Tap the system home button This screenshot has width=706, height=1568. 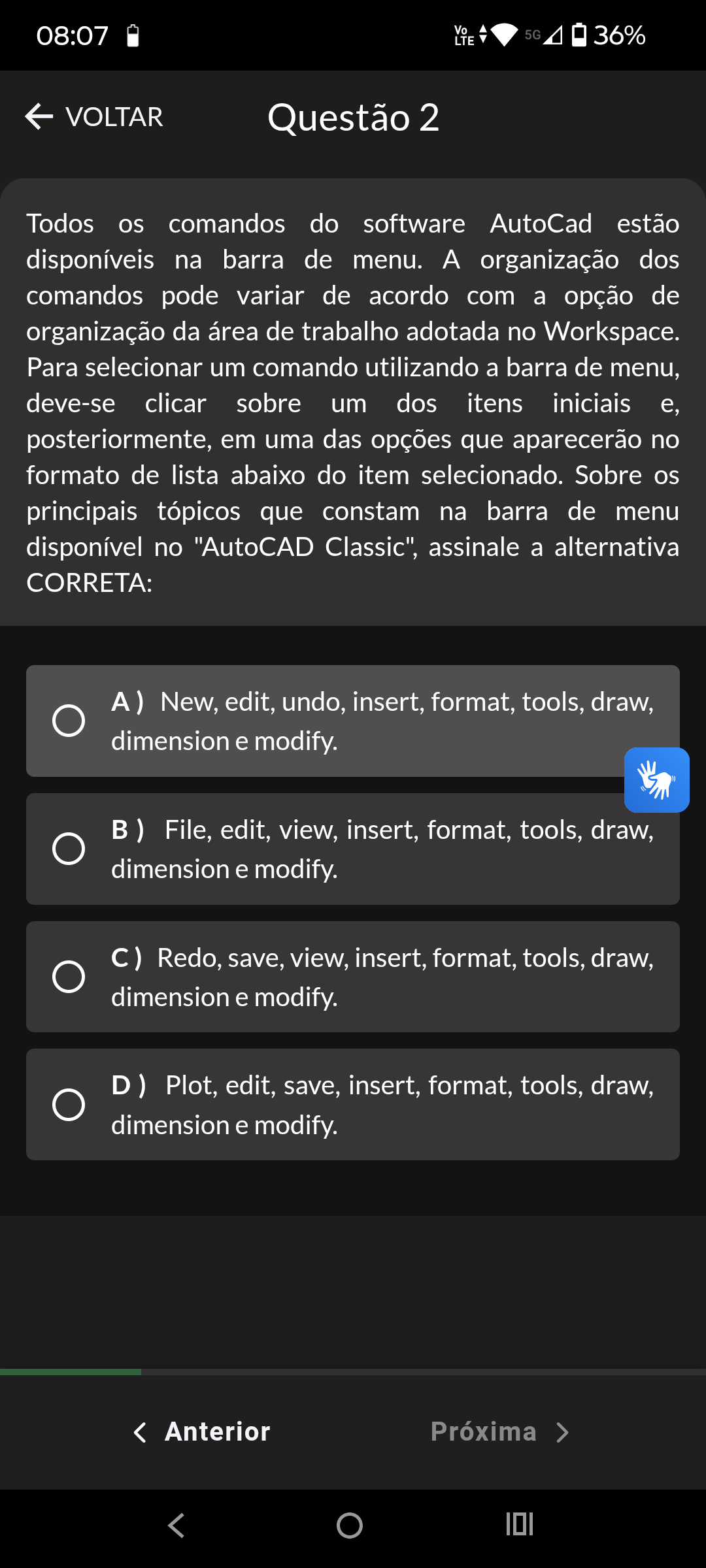pos(350,1526)
